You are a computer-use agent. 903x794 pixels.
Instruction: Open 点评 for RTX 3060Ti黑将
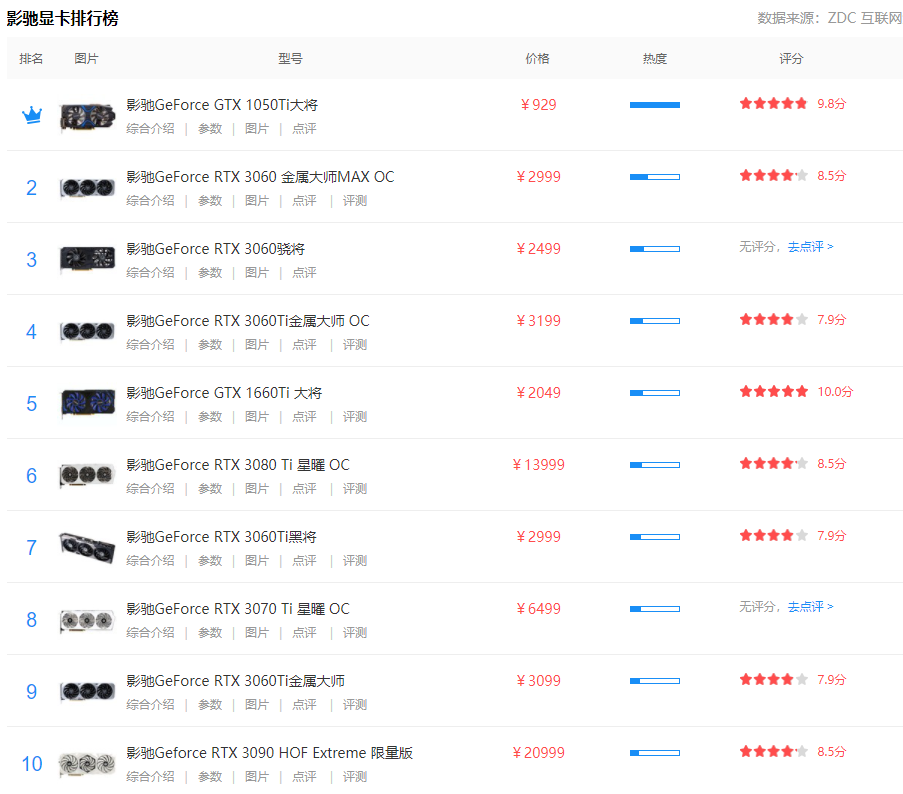(x=304, y=561)
